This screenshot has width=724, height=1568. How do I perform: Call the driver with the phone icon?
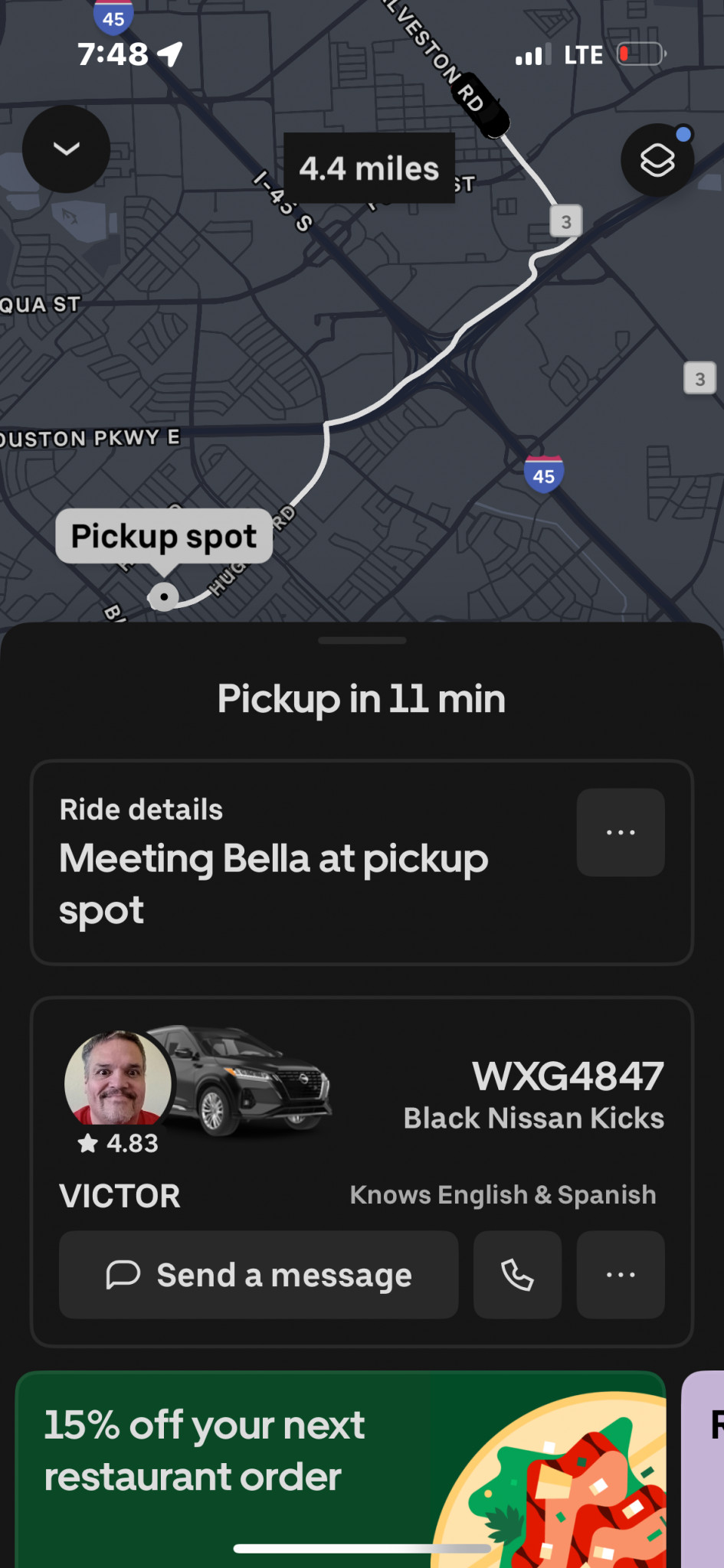[x=517, y=1275]
